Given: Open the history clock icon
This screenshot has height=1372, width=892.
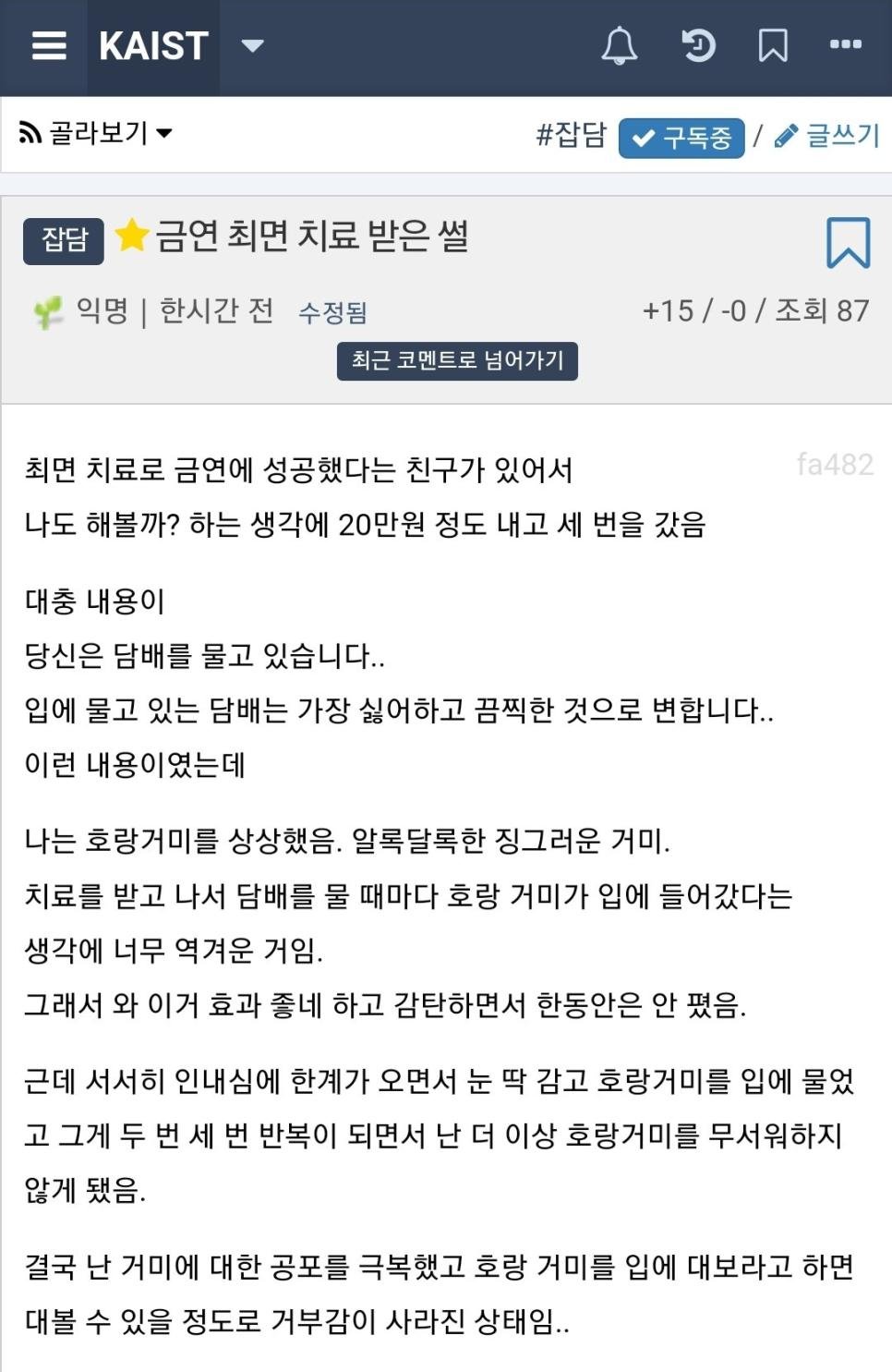Looking at the screenshot, I should (698, 45).
